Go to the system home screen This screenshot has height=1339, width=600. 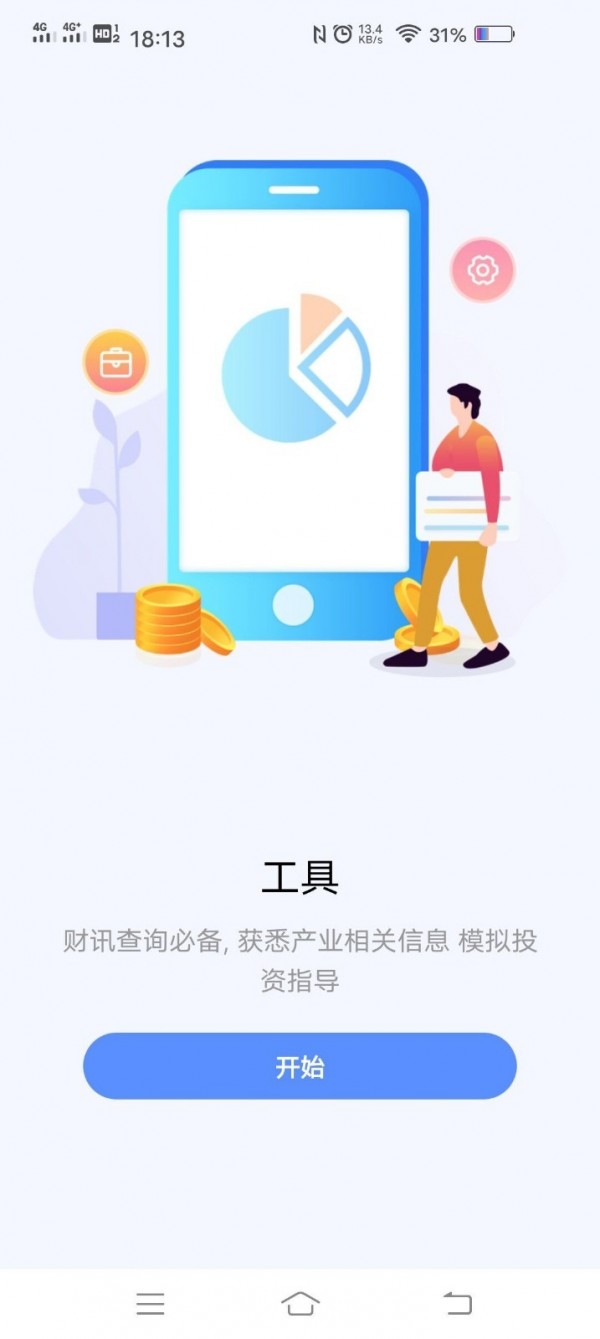pos(300,1303)
